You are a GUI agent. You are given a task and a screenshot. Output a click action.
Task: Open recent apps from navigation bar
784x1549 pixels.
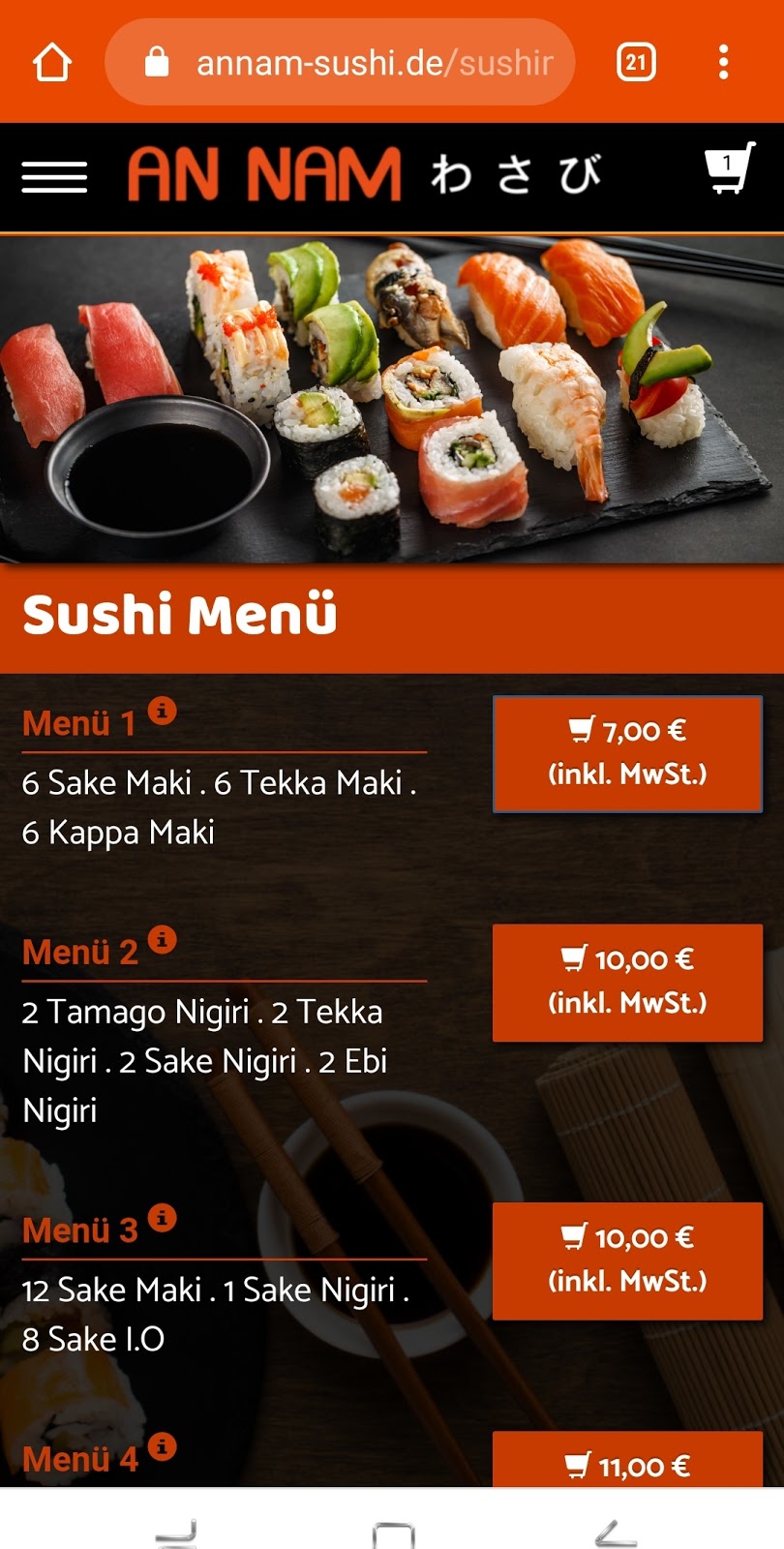point(176,1533)
